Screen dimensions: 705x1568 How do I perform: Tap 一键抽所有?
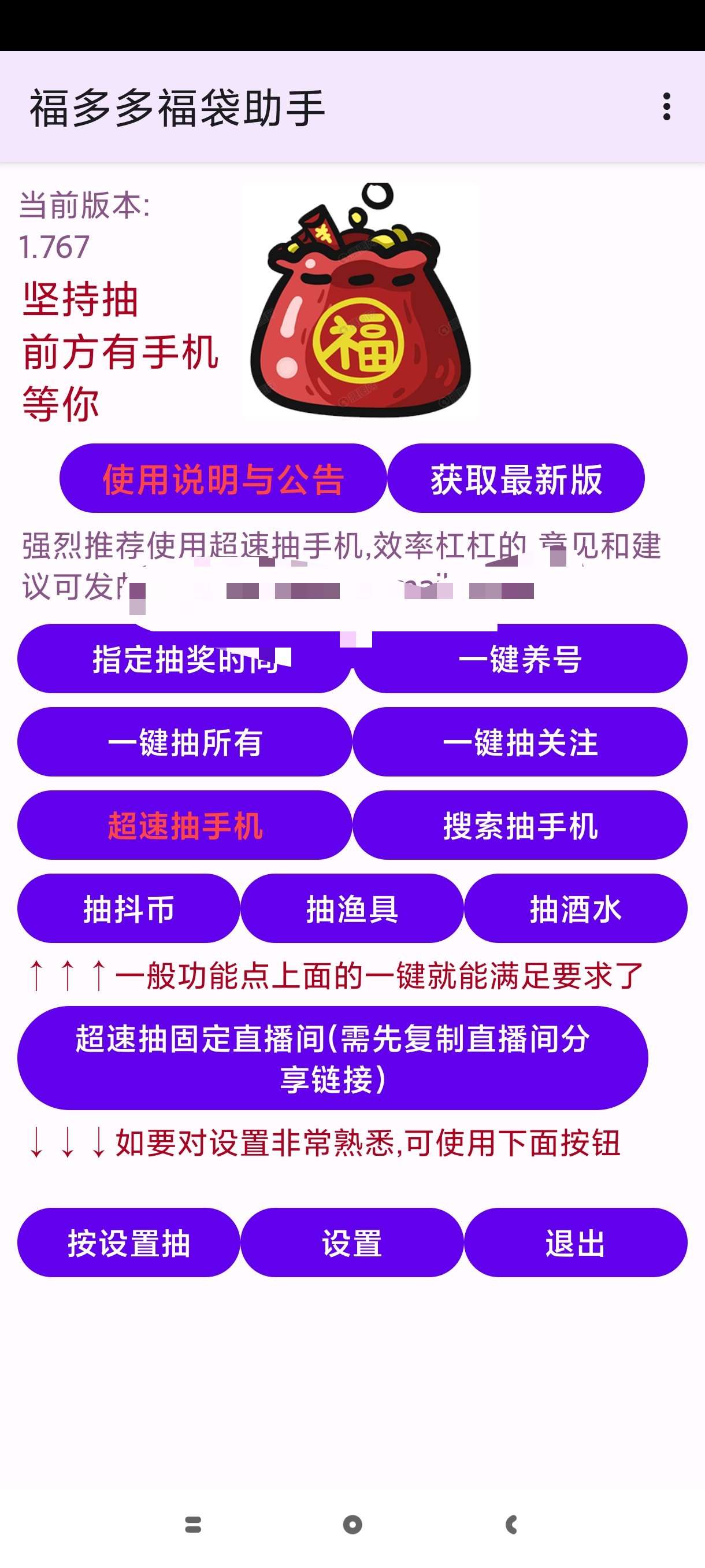pyautogui.click(x=184, y=742)
